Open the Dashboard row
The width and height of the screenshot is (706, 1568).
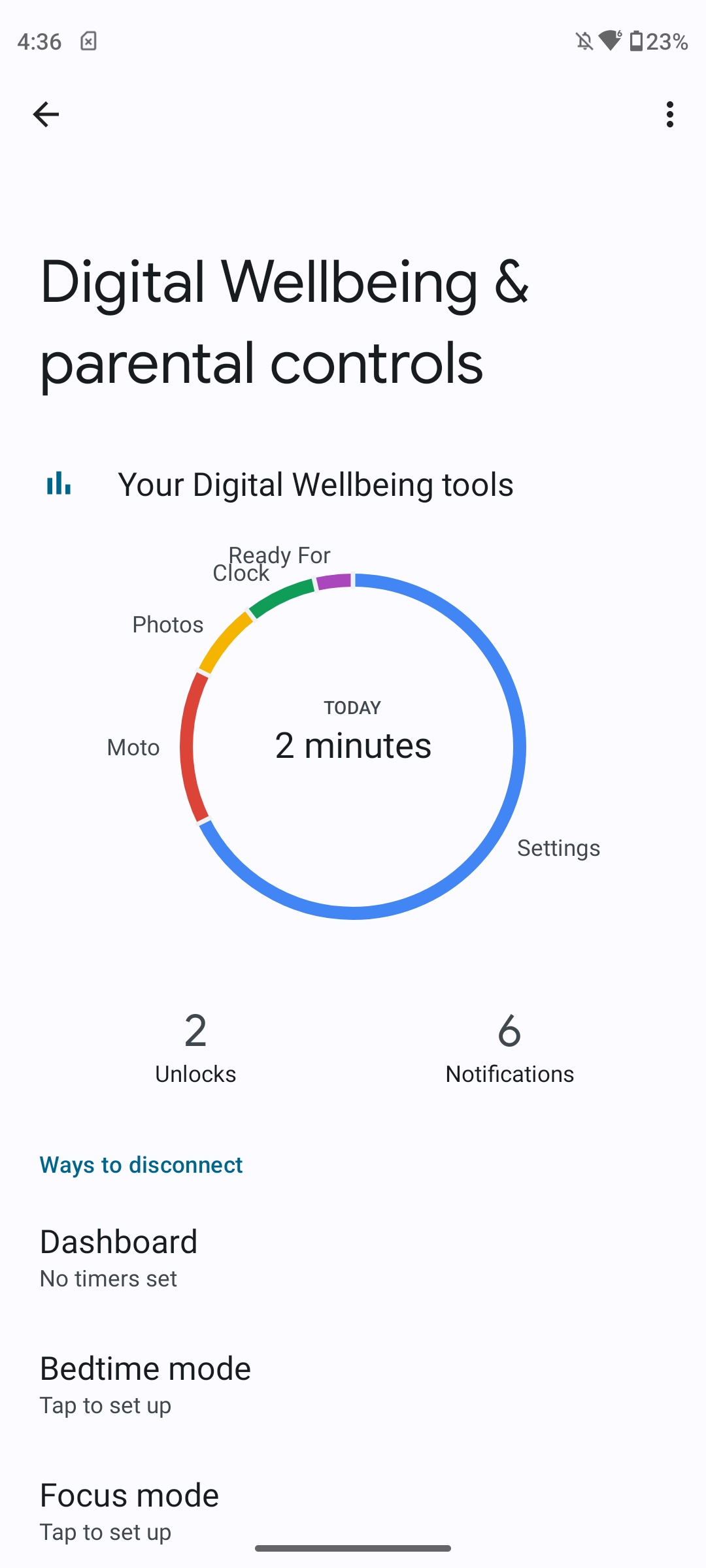tap(353, 1258)
